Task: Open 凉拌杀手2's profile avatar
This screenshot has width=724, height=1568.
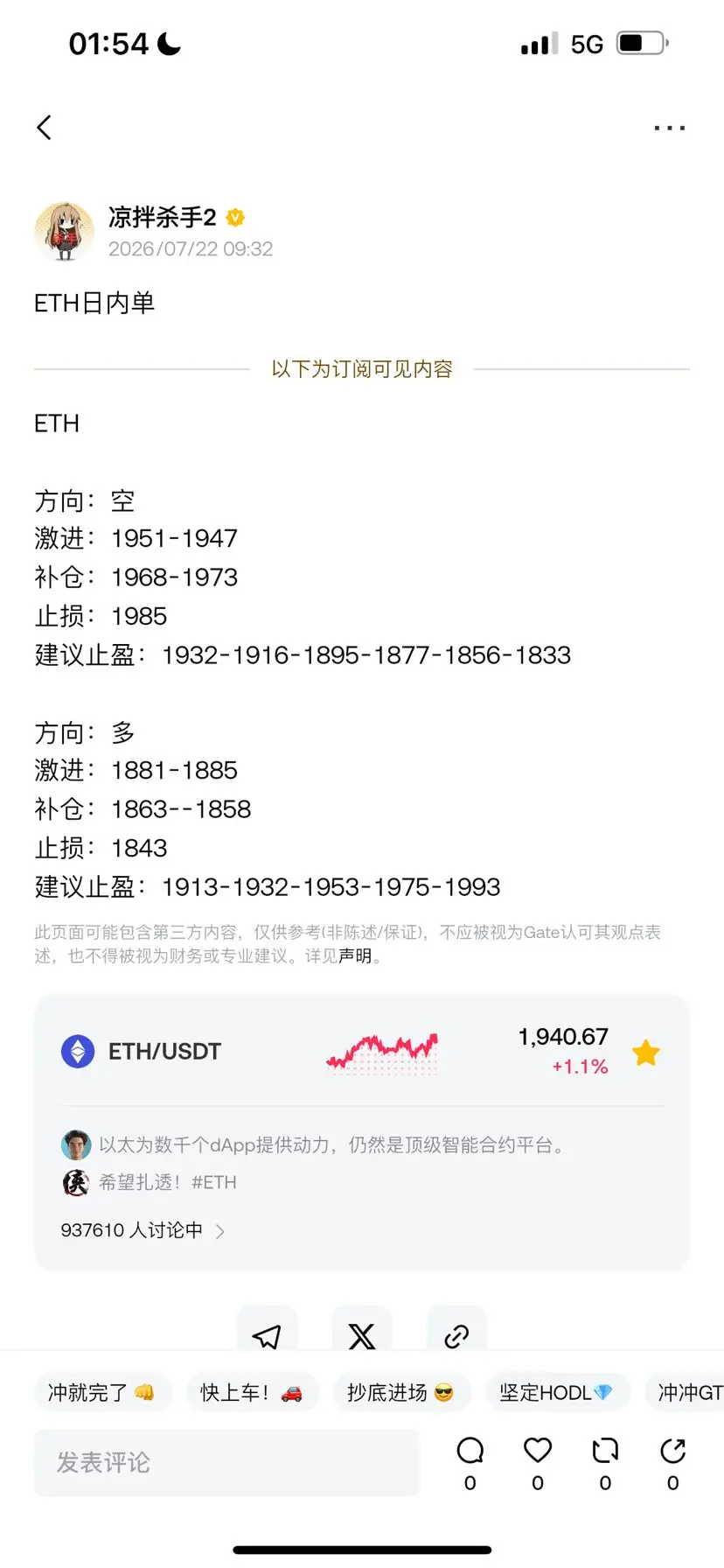Action: click(x=64, y=232)
